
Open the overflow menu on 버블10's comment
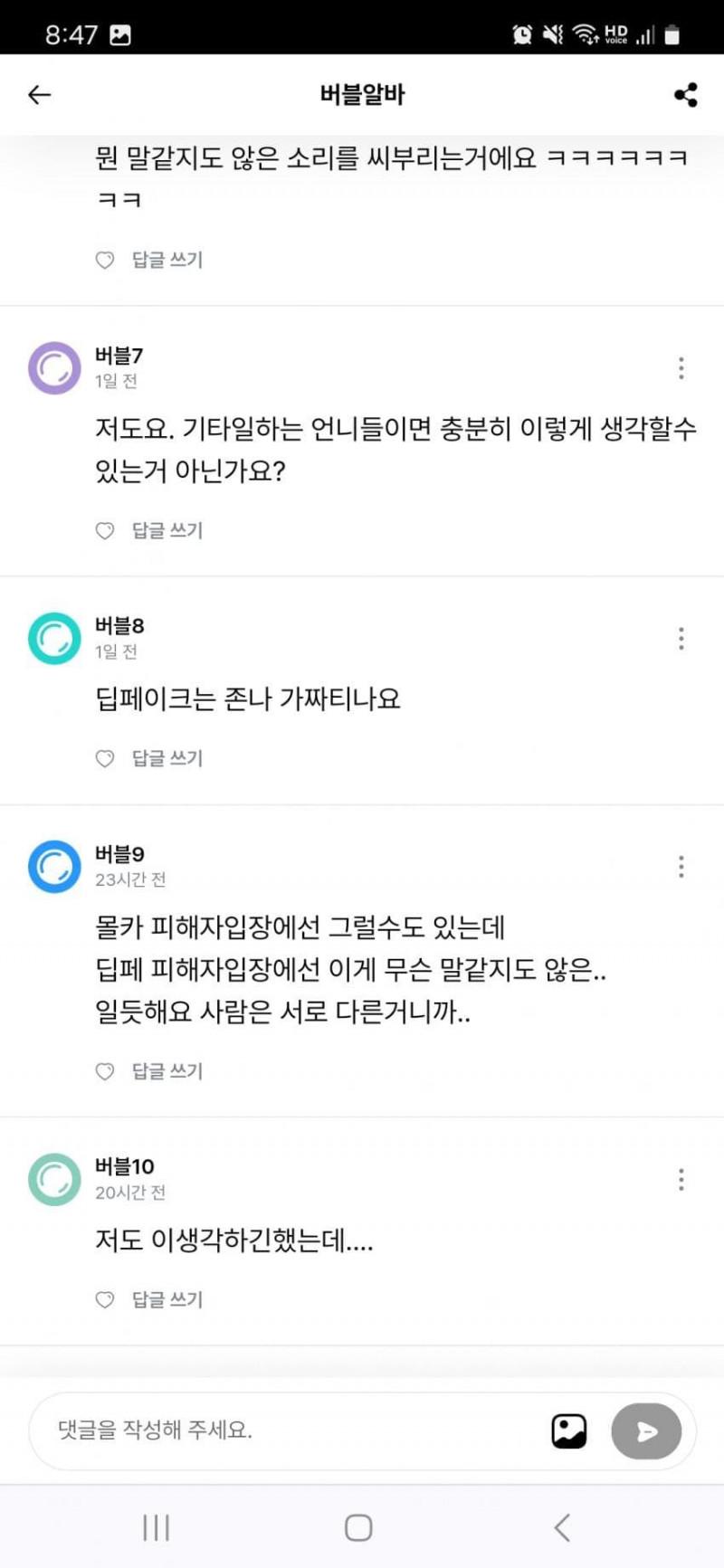coord(681,1180)
